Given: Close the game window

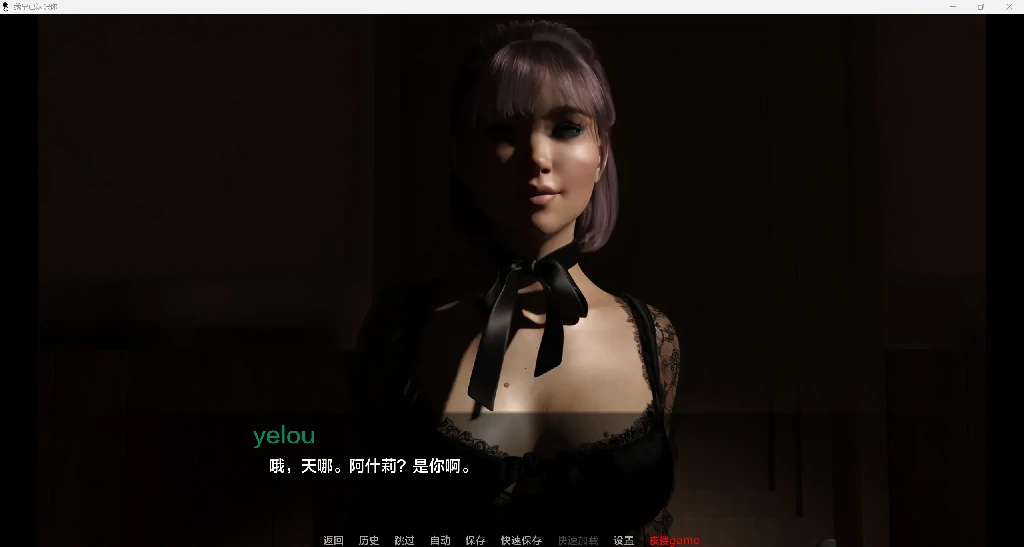Looking at the screenshot, I should (1008, 6).
